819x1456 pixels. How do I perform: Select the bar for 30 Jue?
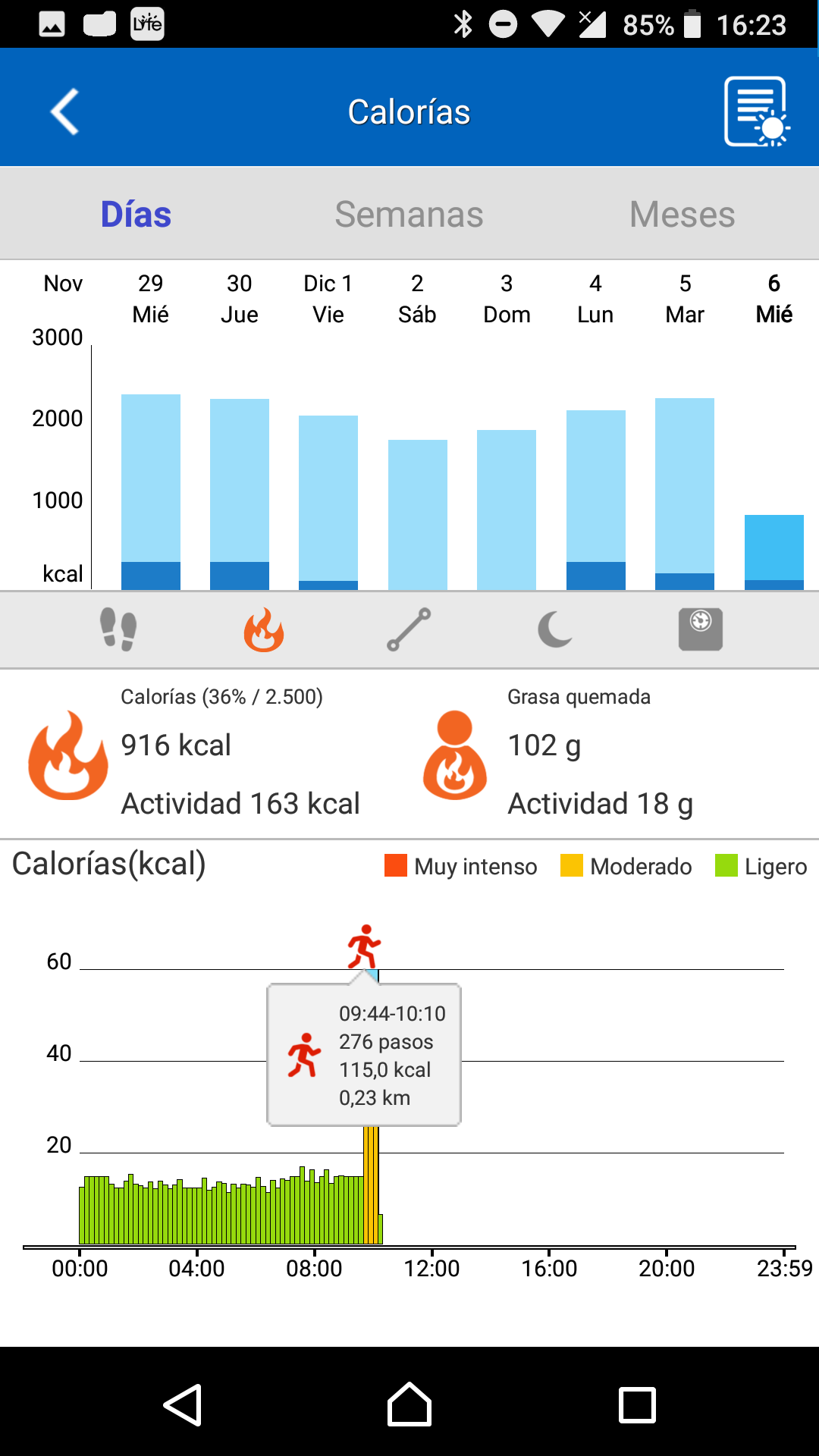(240, 494)
